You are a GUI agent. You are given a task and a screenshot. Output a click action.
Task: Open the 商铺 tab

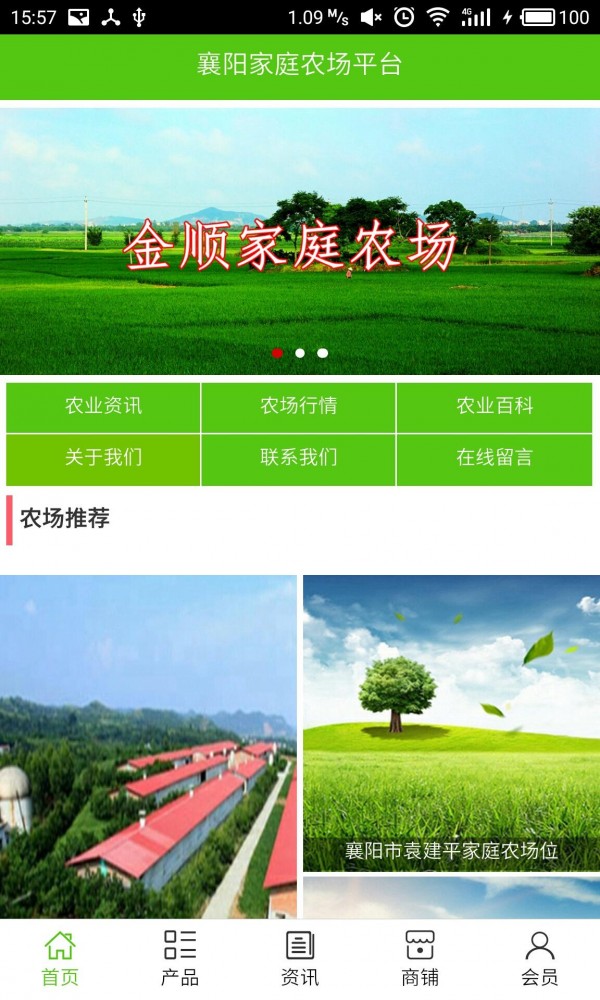pyautogui.click(x=420, y=958)
